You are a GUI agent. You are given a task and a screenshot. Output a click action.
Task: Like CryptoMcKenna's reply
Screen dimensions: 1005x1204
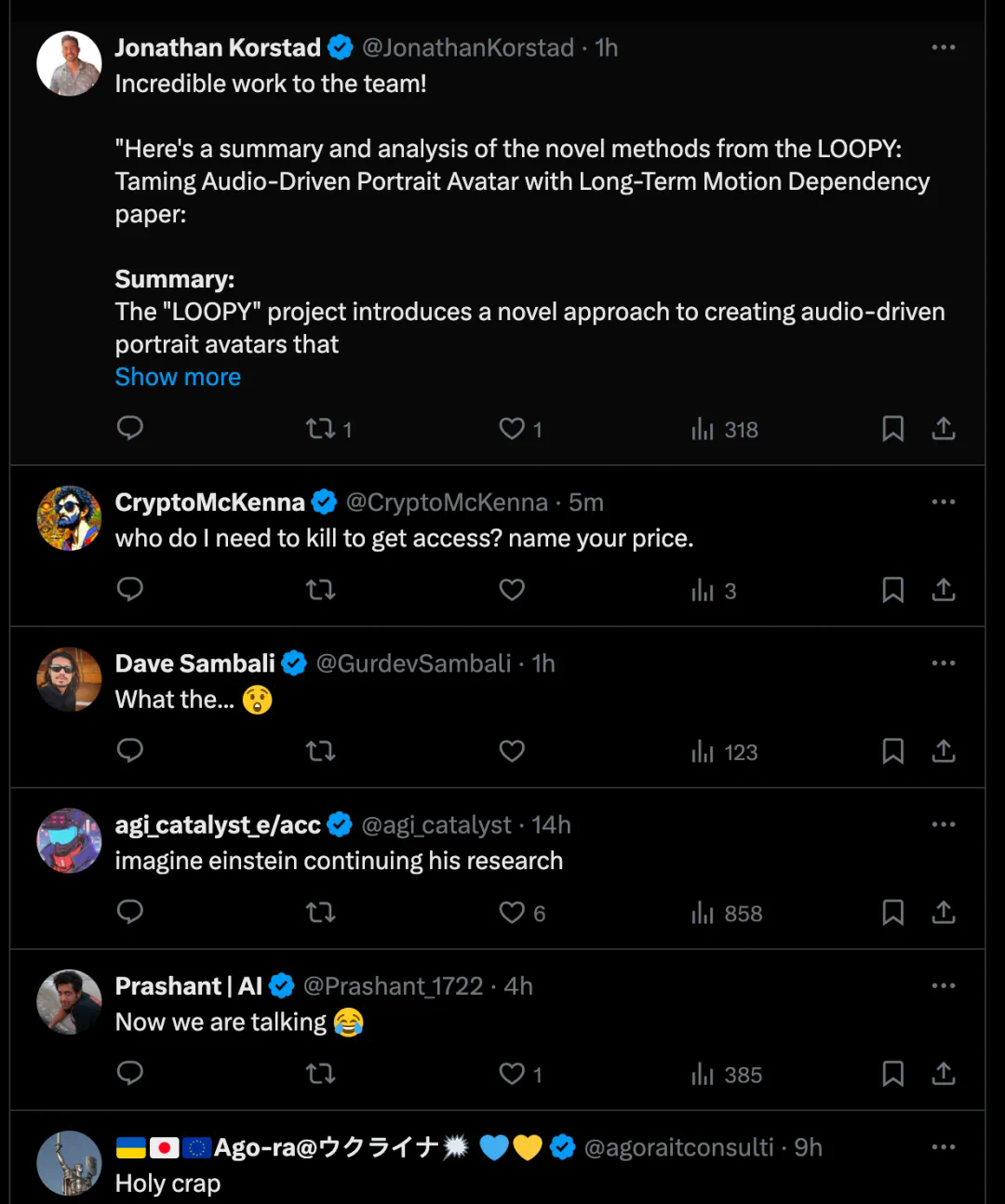[x=512, y=590]
